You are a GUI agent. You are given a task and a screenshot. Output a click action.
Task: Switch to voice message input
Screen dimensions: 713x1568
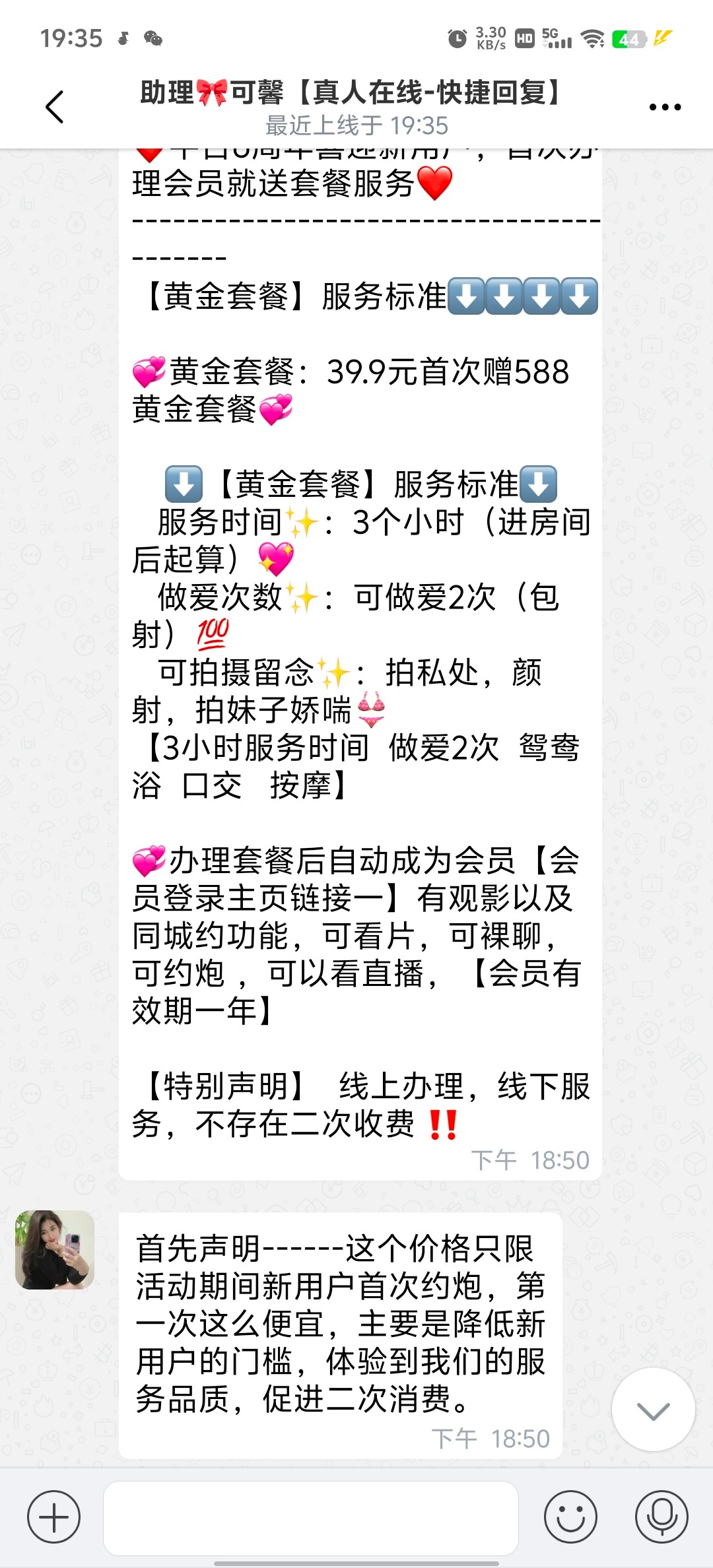click(662, 1517)
